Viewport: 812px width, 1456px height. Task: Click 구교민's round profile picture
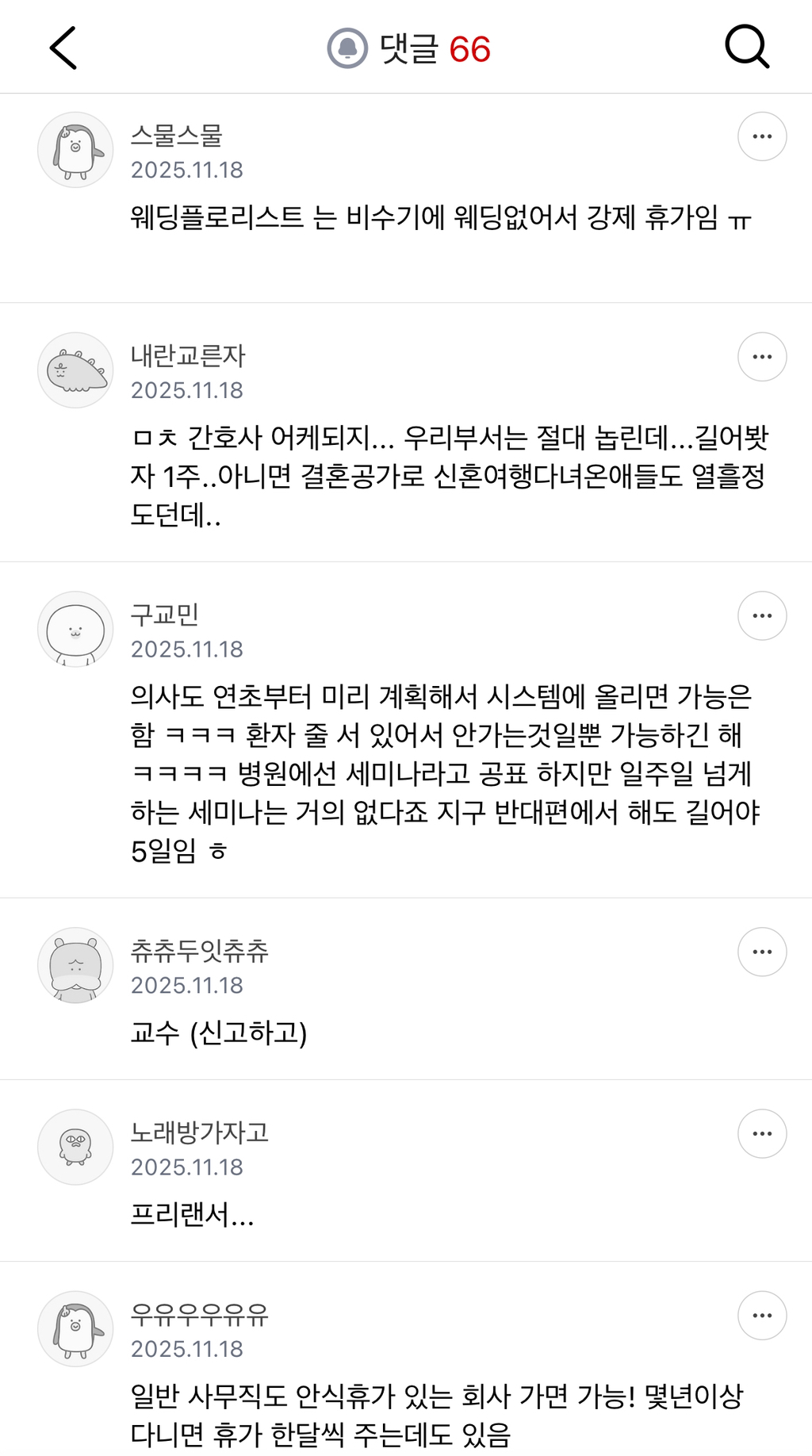[x=75, y=628]
